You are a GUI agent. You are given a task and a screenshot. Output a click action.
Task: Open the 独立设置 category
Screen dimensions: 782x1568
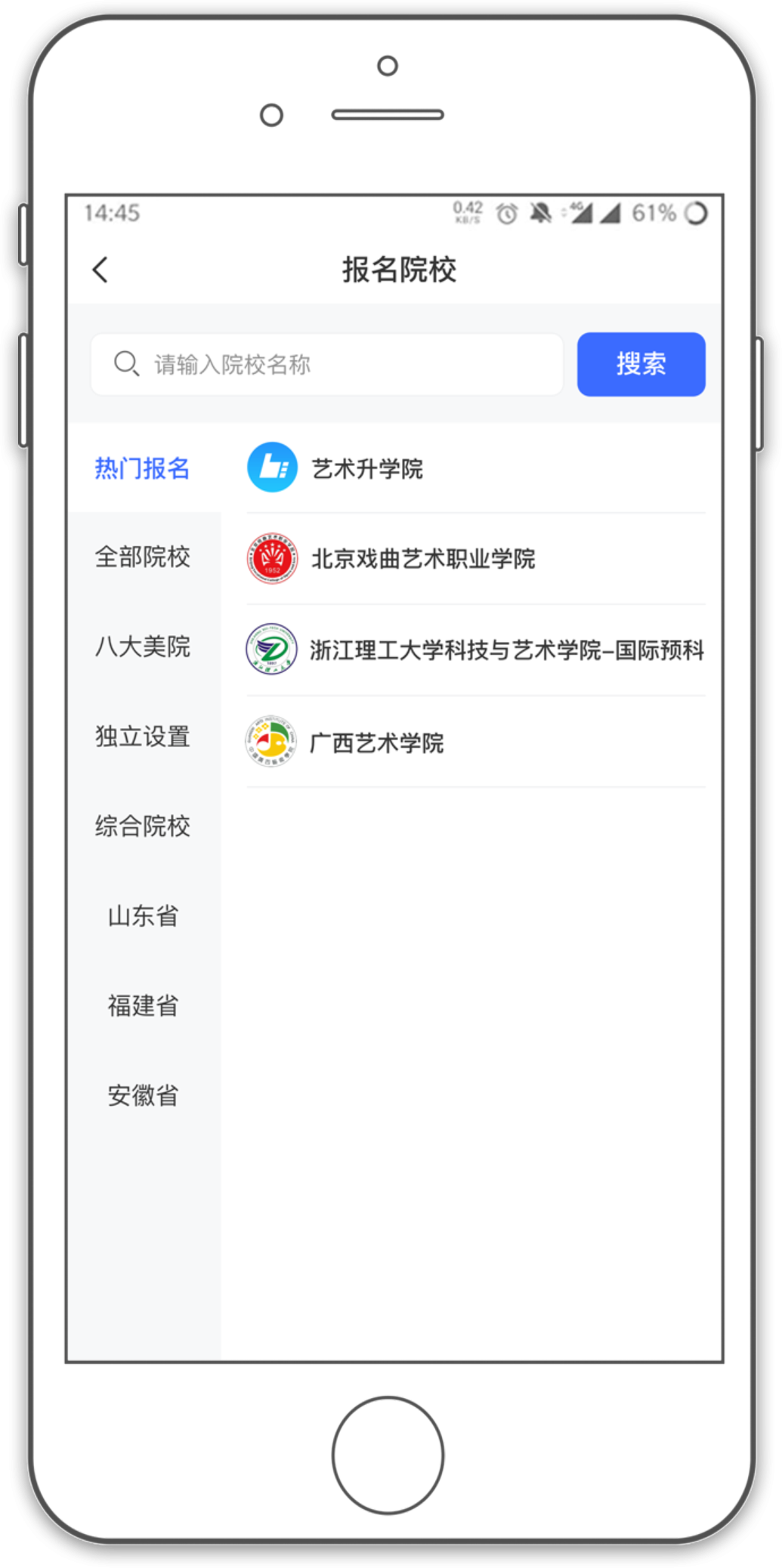pos(143,736)
